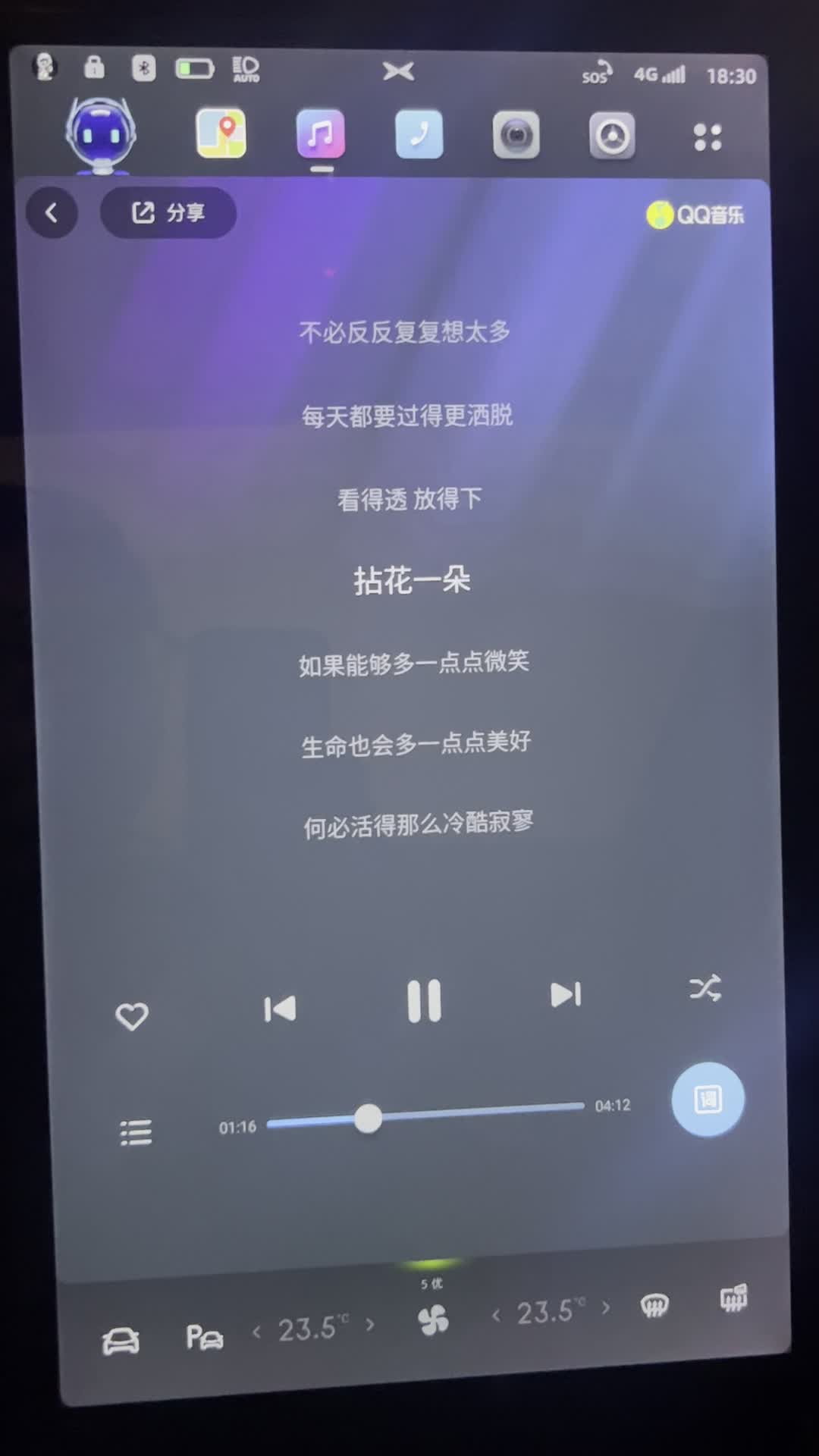Open the fan speed control

(433, 1321)
